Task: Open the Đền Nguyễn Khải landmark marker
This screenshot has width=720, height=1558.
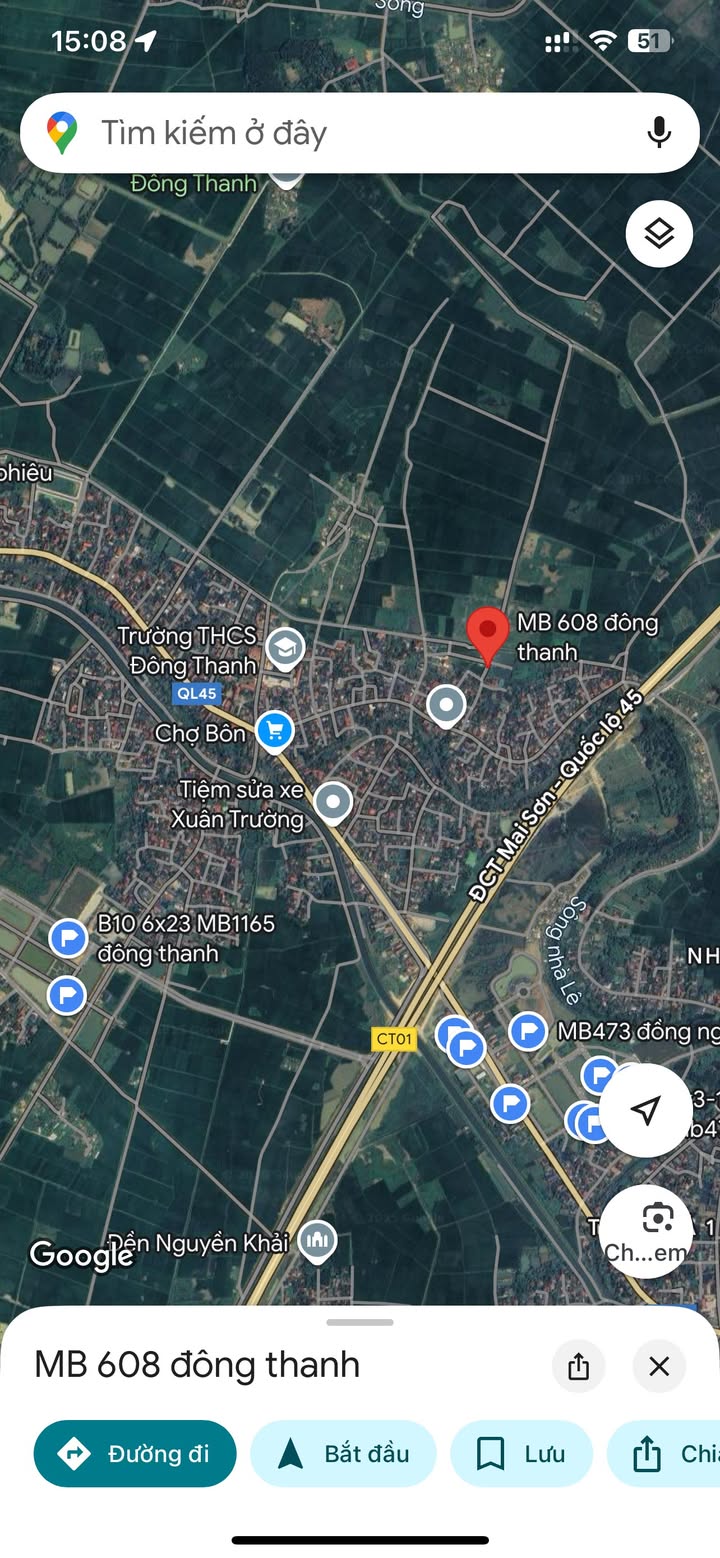Action: (x=317, y=1241)
